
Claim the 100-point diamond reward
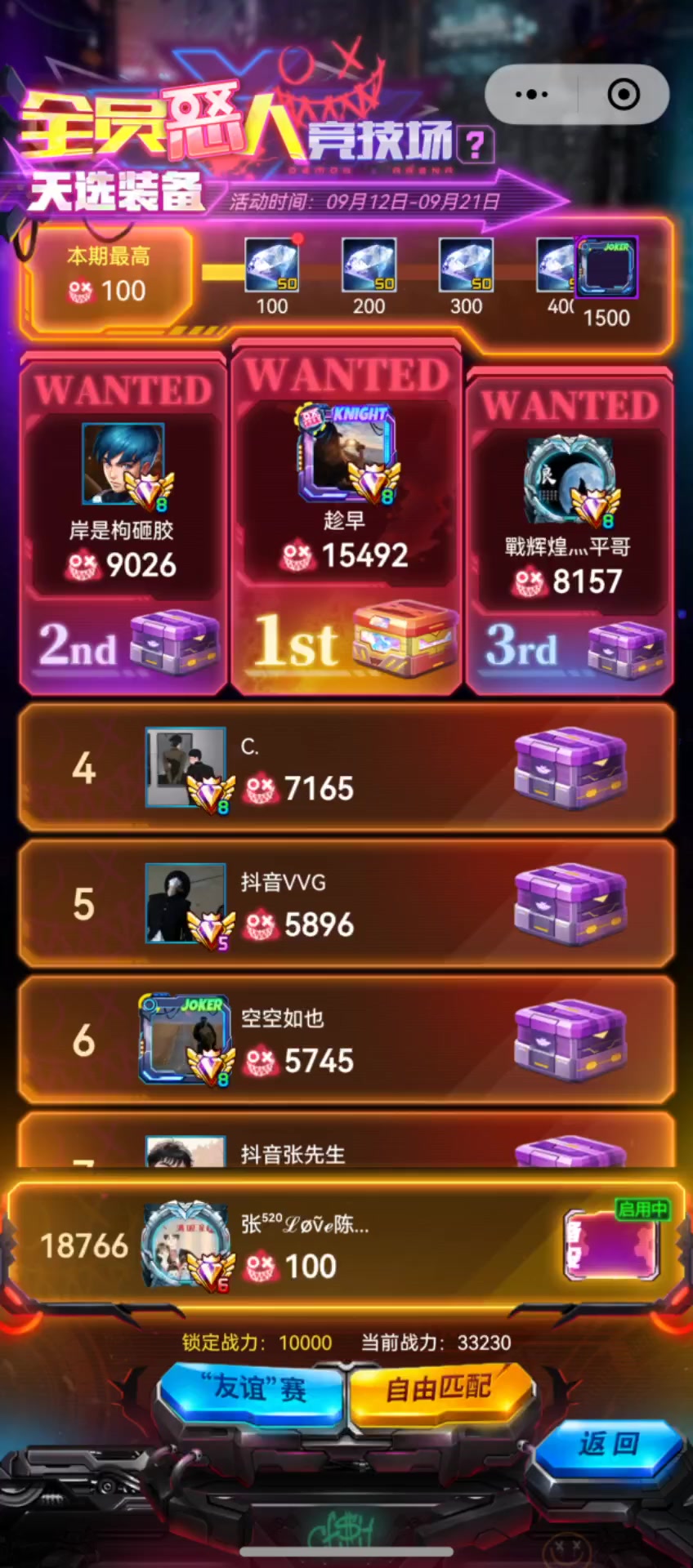pyautogui.click(x=271, y=266)
